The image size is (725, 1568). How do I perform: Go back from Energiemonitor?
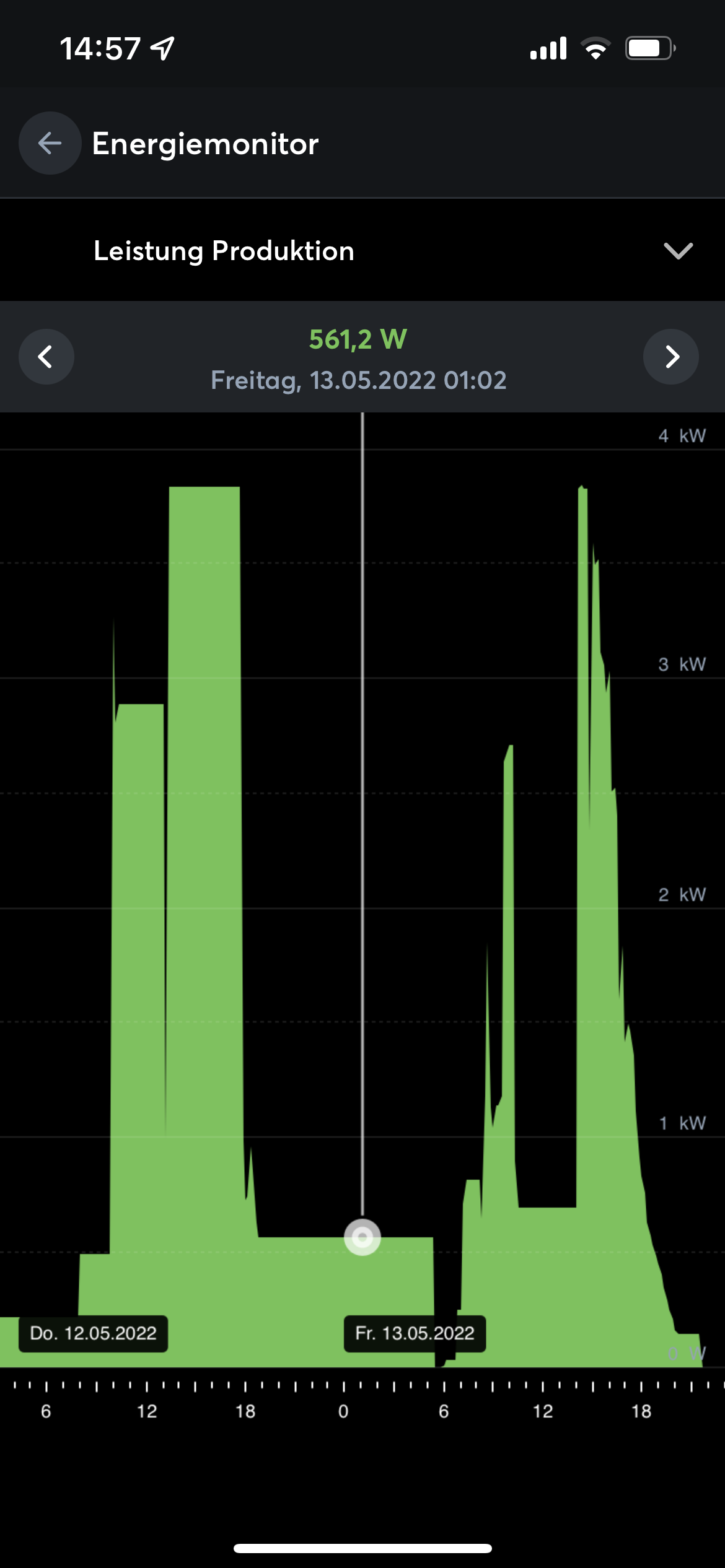(x=50, y=143)
